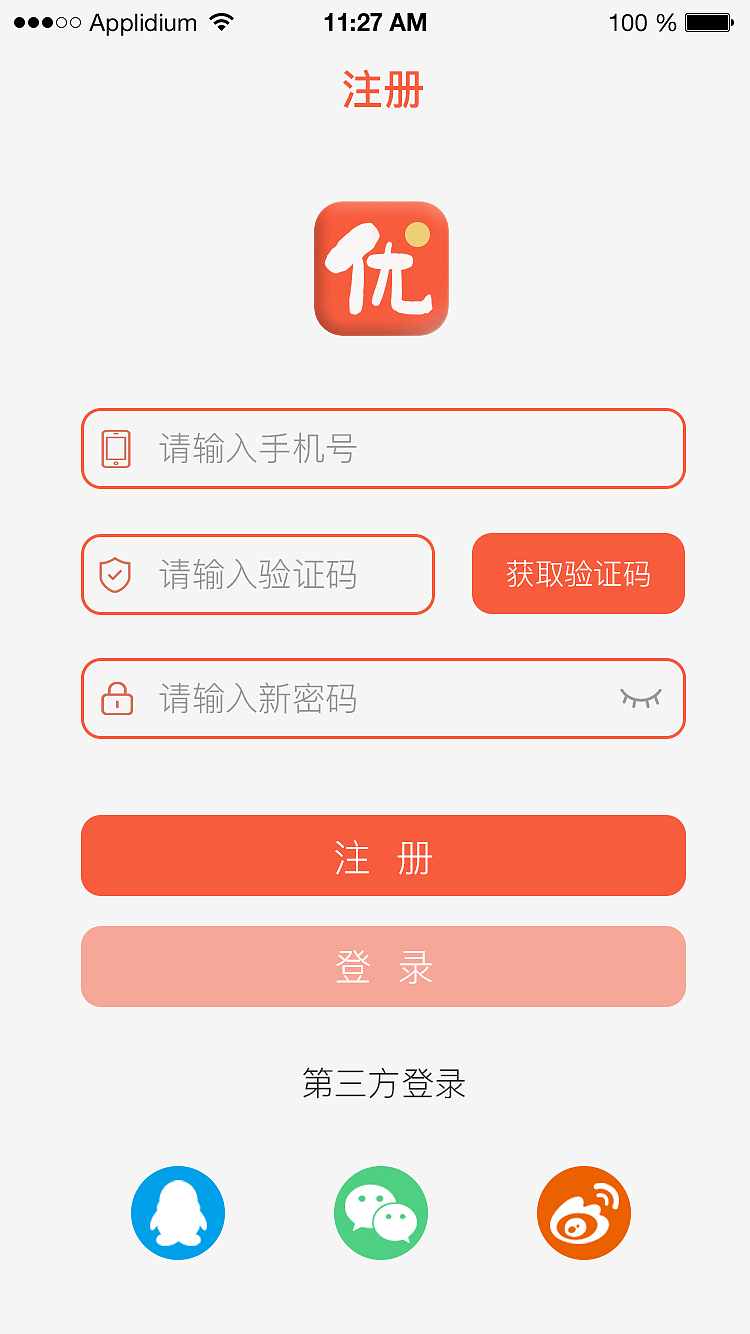Click the 登录 login button

click(x=383, y=966)
